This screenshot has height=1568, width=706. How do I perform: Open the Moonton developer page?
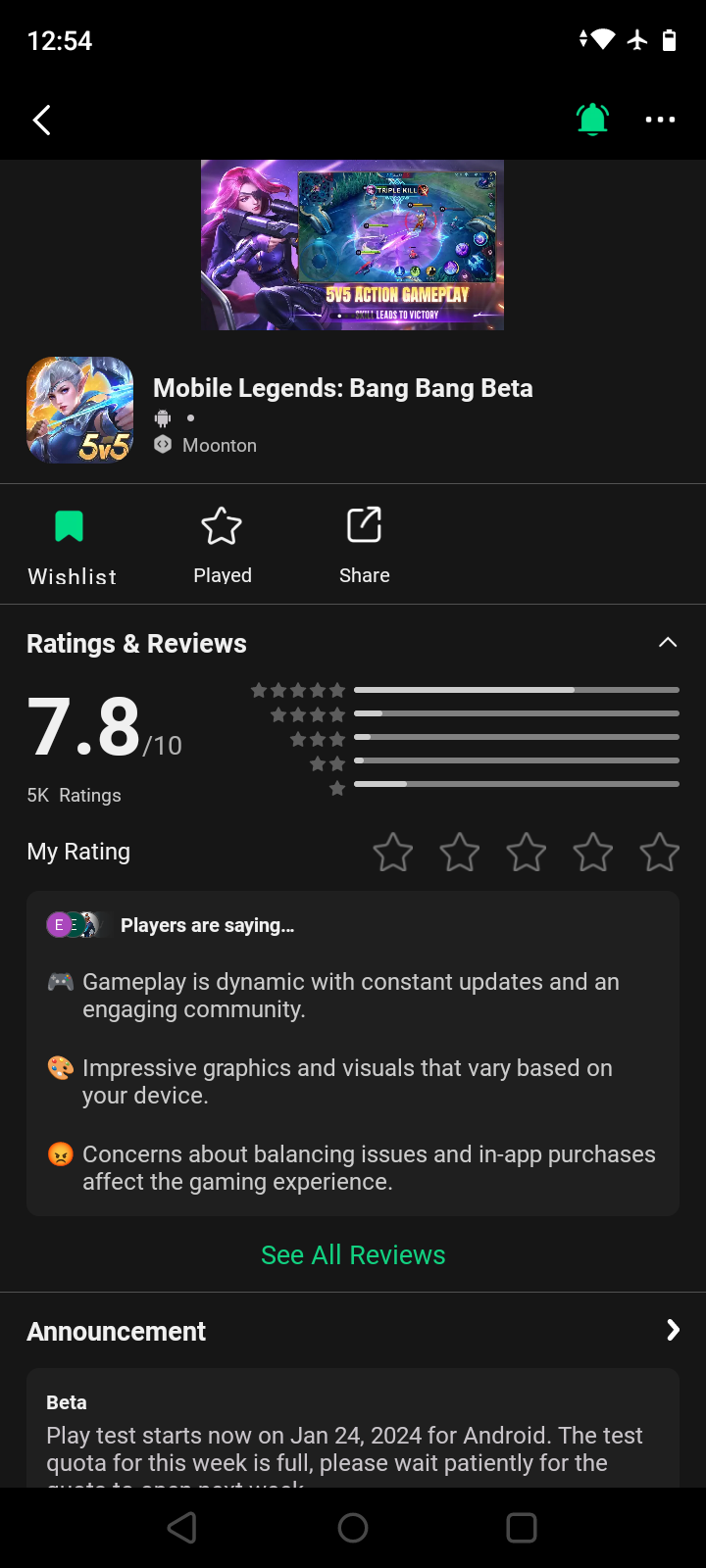219,445
